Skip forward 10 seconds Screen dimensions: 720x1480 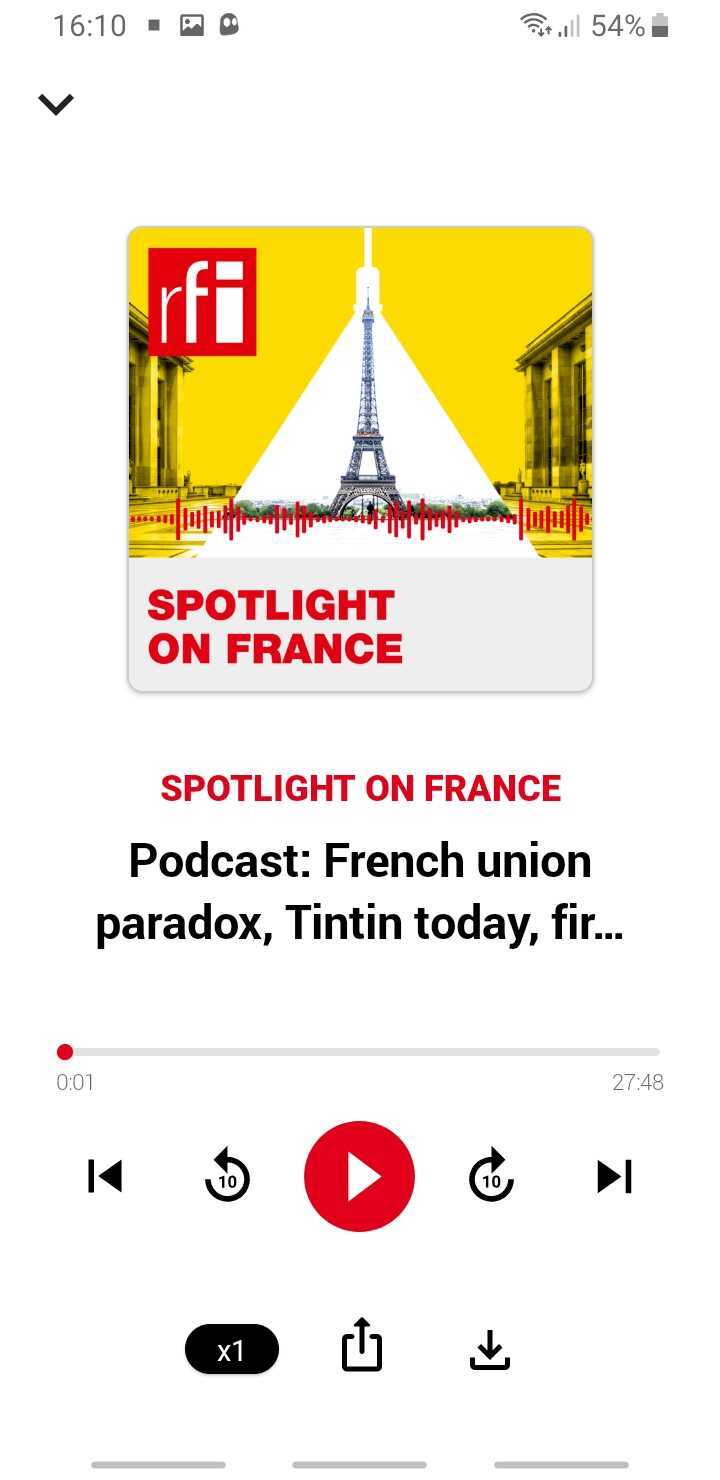pyautogui.click(x=491, y=1176)
